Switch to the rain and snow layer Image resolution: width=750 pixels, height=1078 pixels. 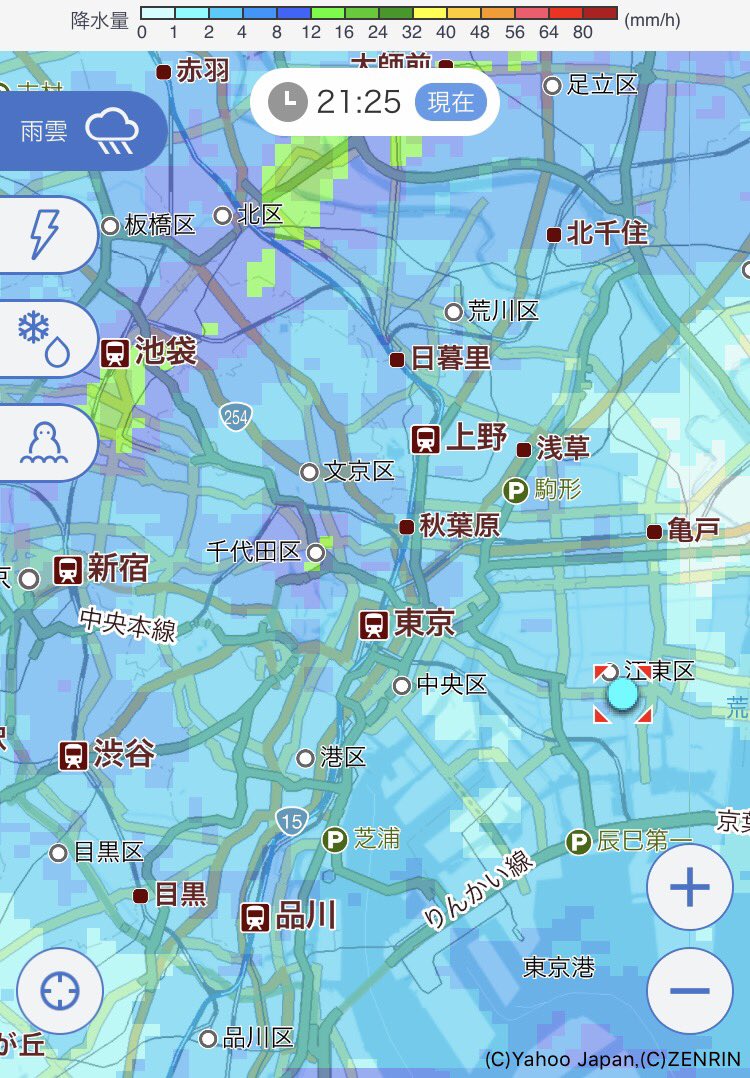point(47,339)
